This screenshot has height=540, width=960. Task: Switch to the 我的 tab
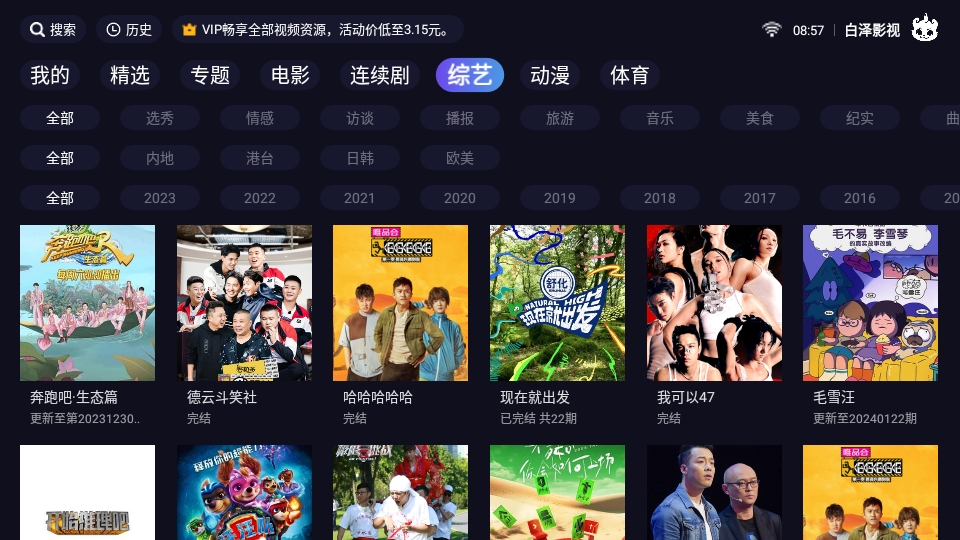[x=50, y=75]
